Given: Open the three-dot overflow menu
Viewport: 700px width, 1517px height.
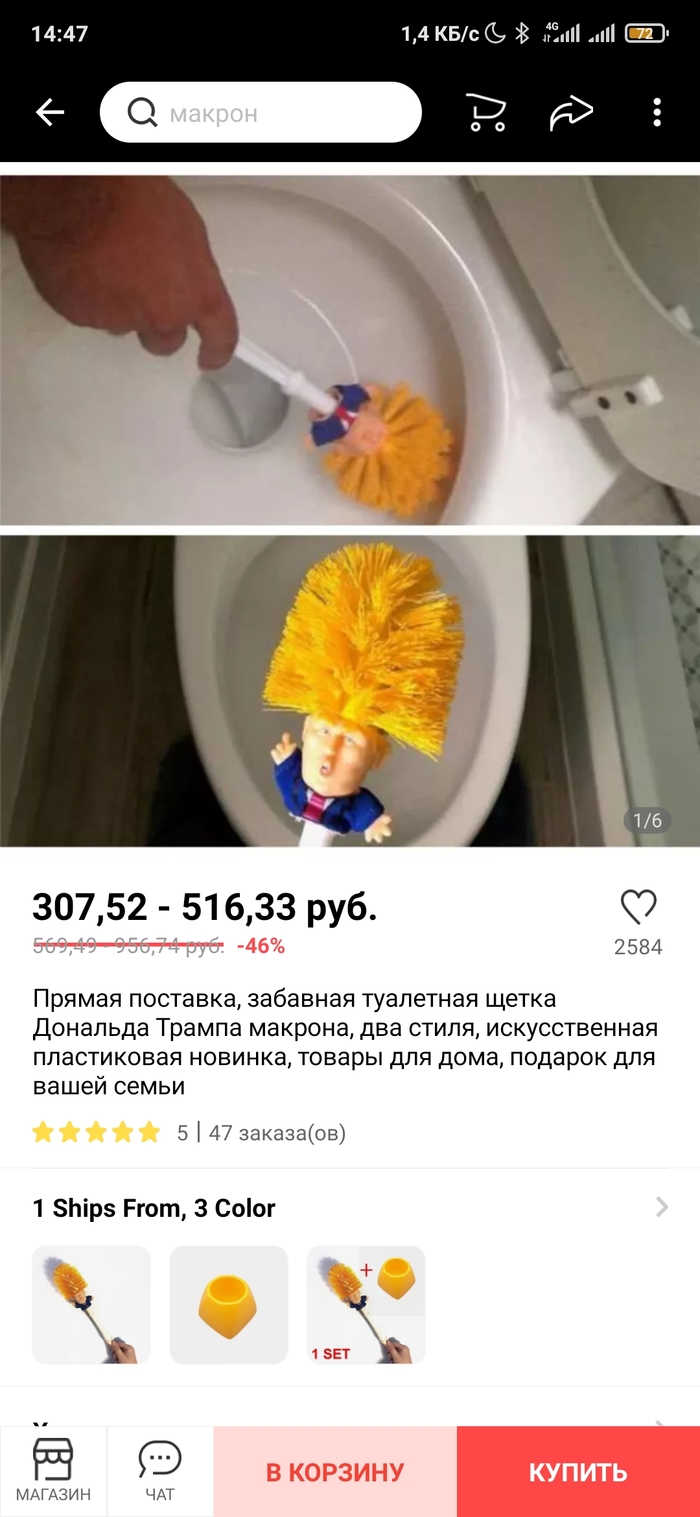Looking at the screenshot, I should coord(657,113).
